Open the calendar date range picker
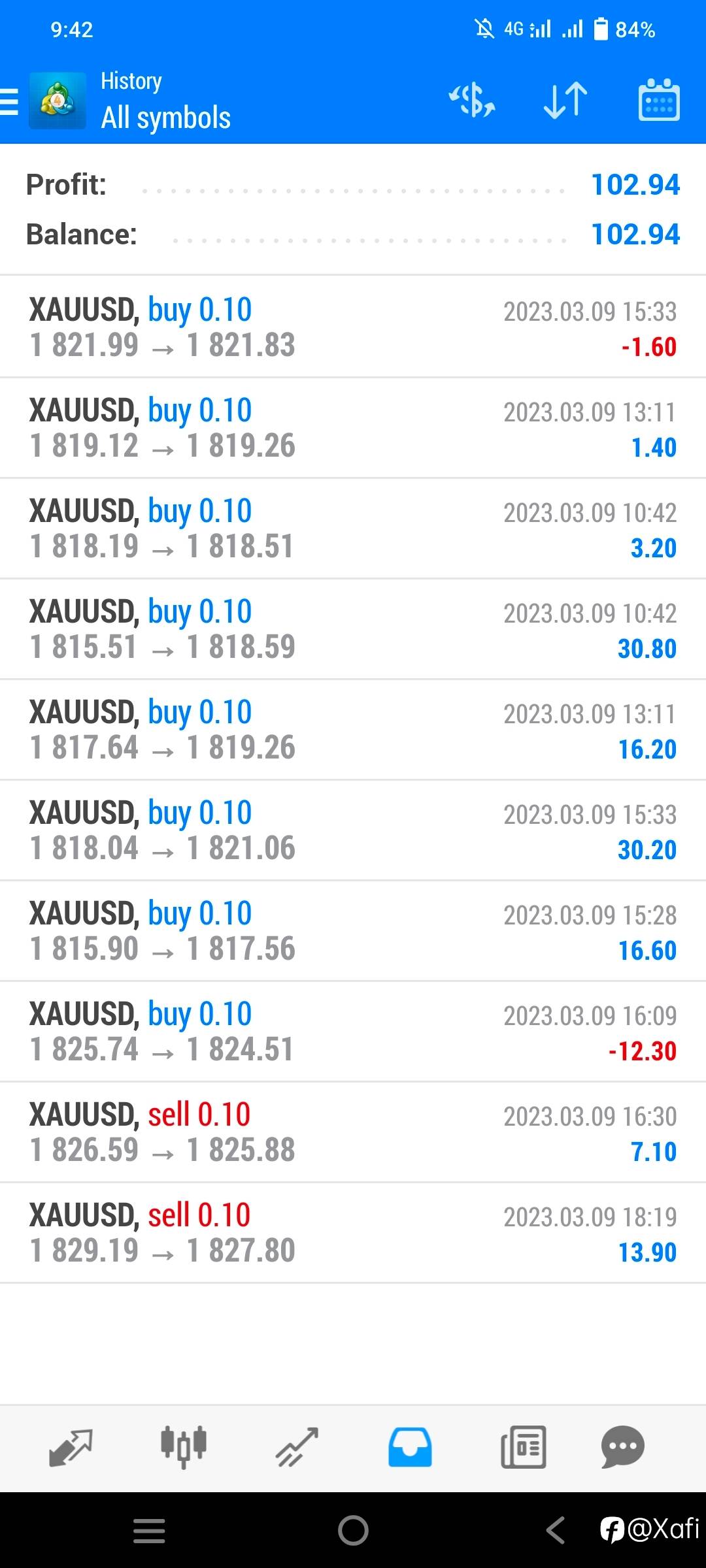The image size is (706, 1568). click(659, 100)
